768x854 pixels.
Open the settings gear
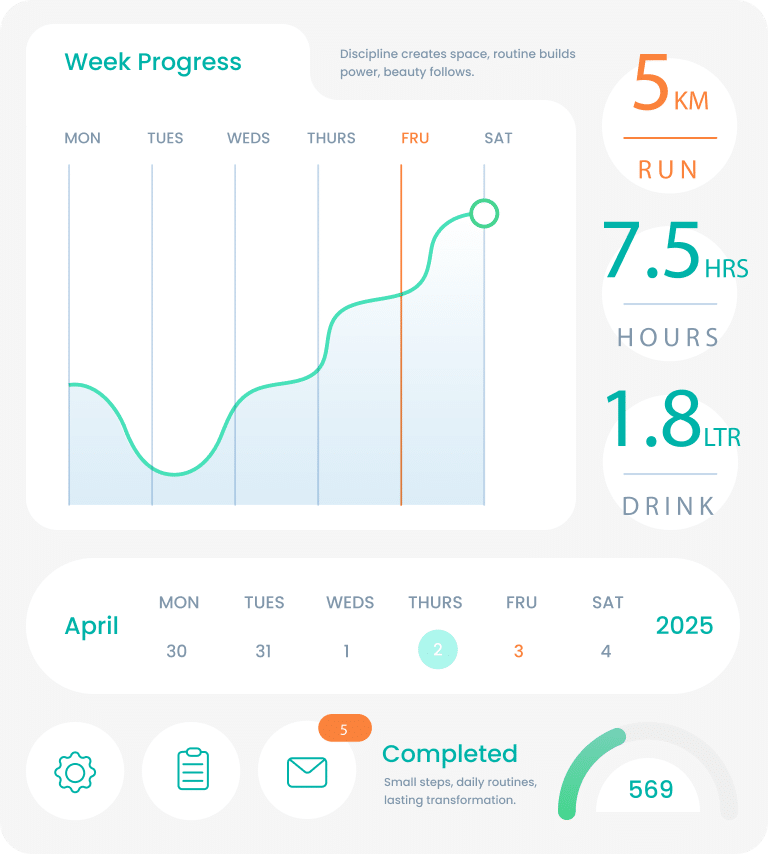75,771
